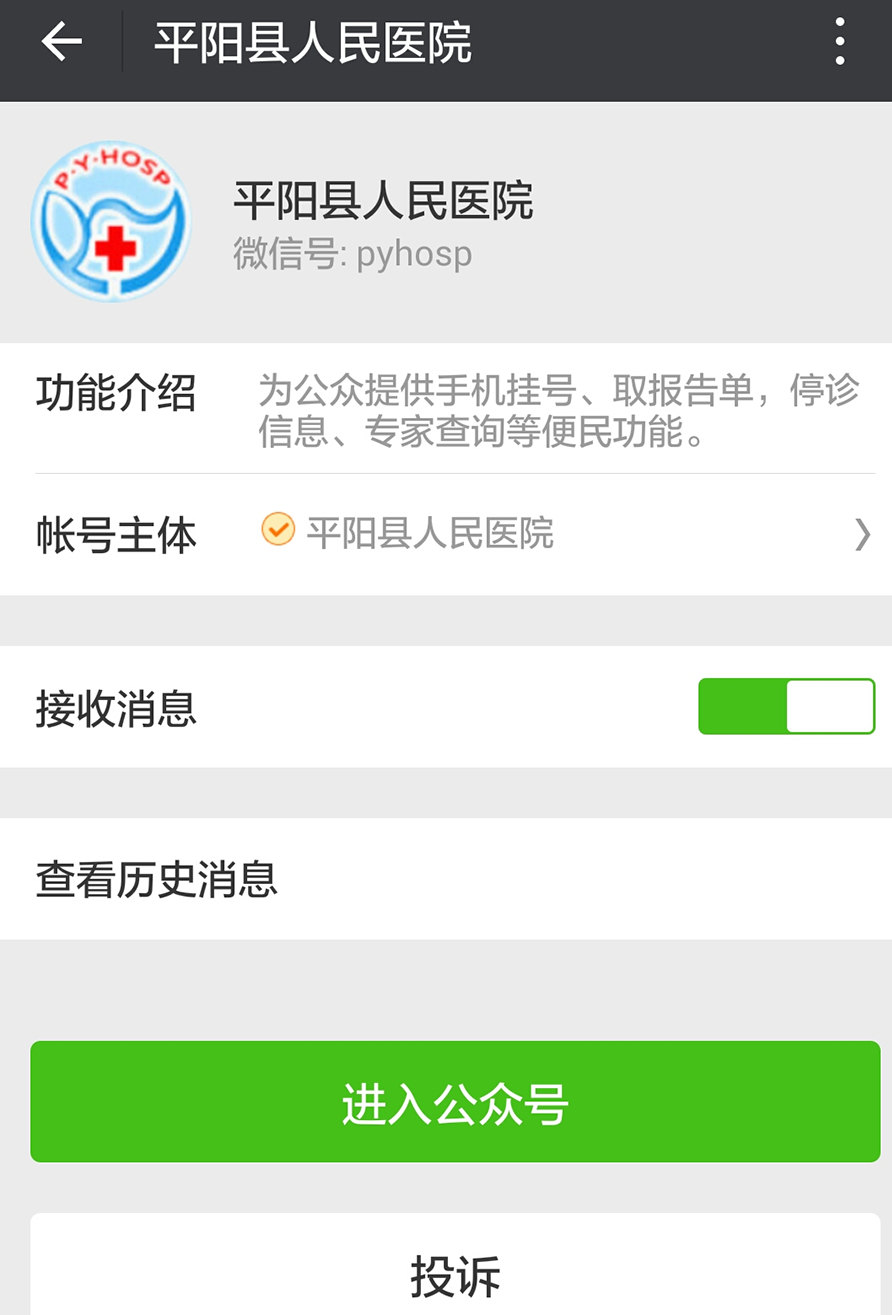Open account subject details via right arrow
The image size is (892, 1315).
[x=862, y=535]
